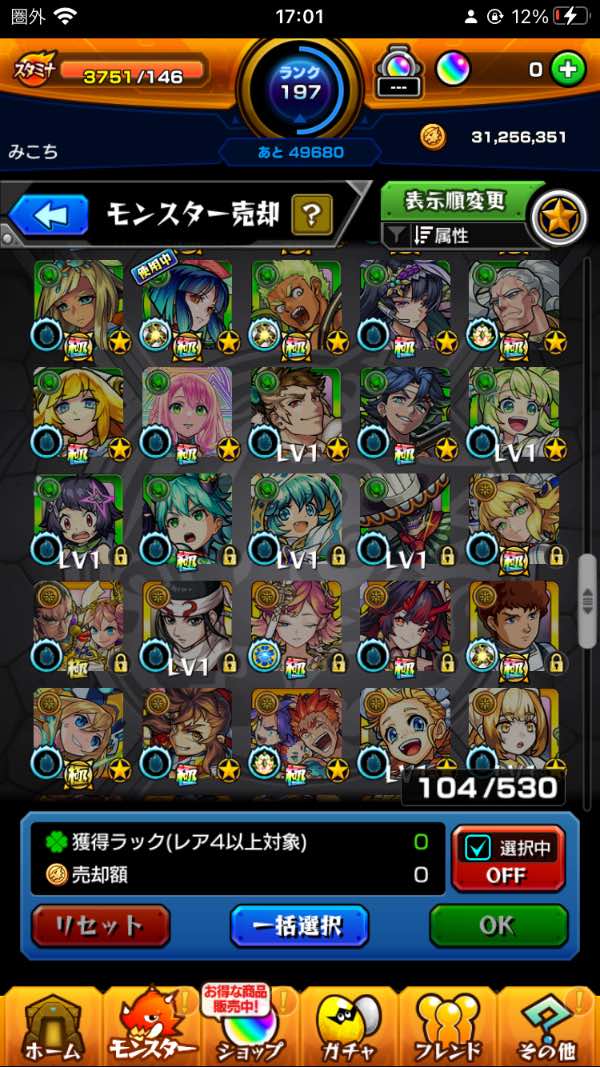Tap 一括選択 to select all
This screenshot has width=600, height=1067.
pos(299,925)
